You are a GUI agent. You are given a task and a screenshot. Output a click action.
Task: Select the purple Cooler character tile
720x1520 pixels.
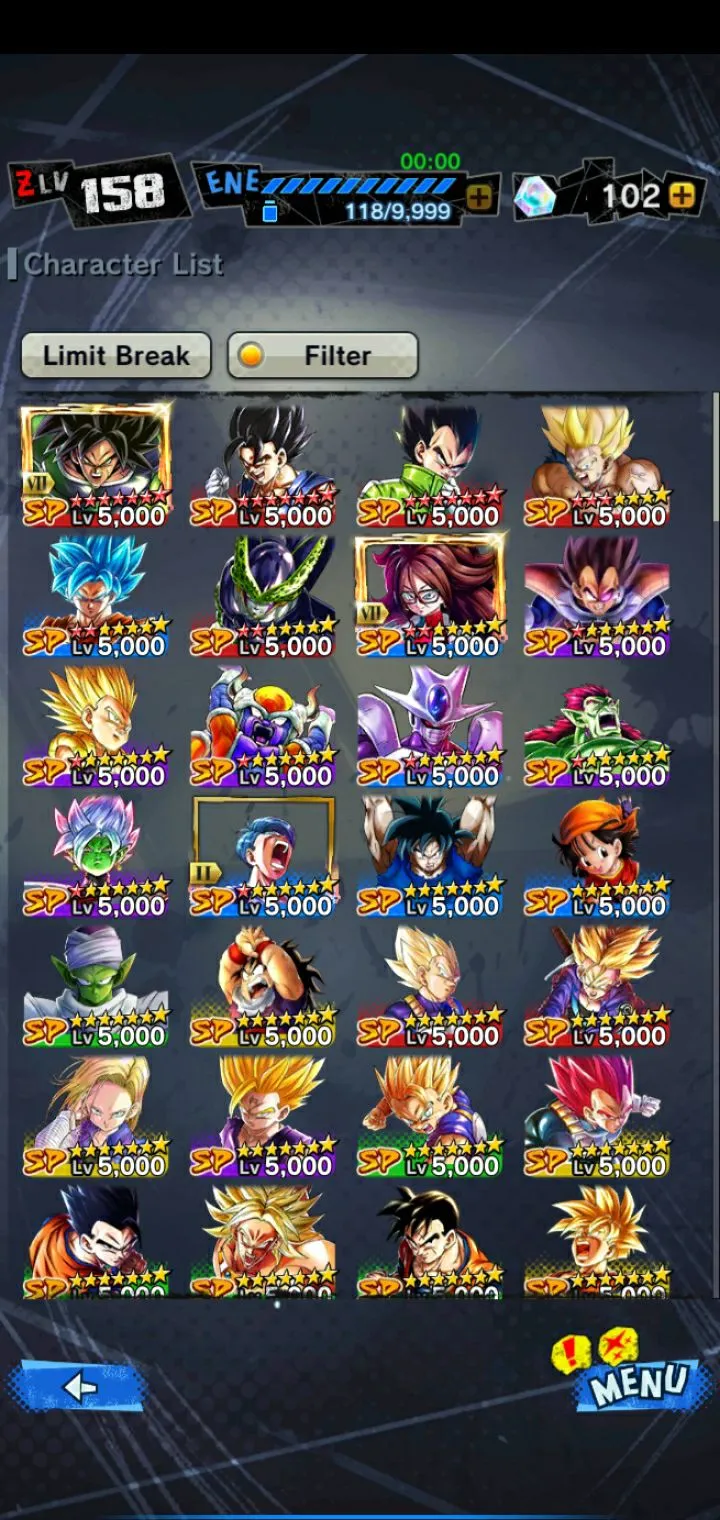430,724
